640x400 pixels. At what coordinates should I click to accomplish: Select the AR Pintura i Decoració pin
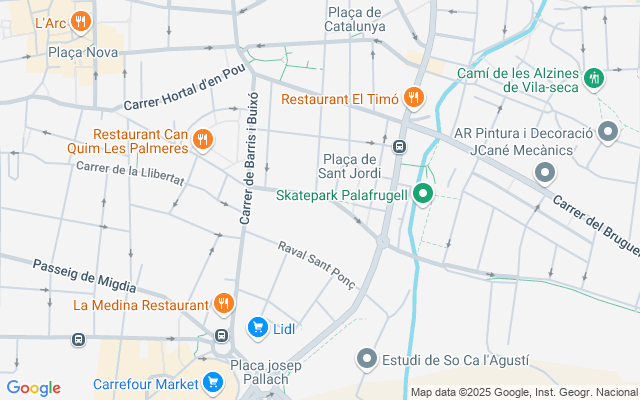608,132
